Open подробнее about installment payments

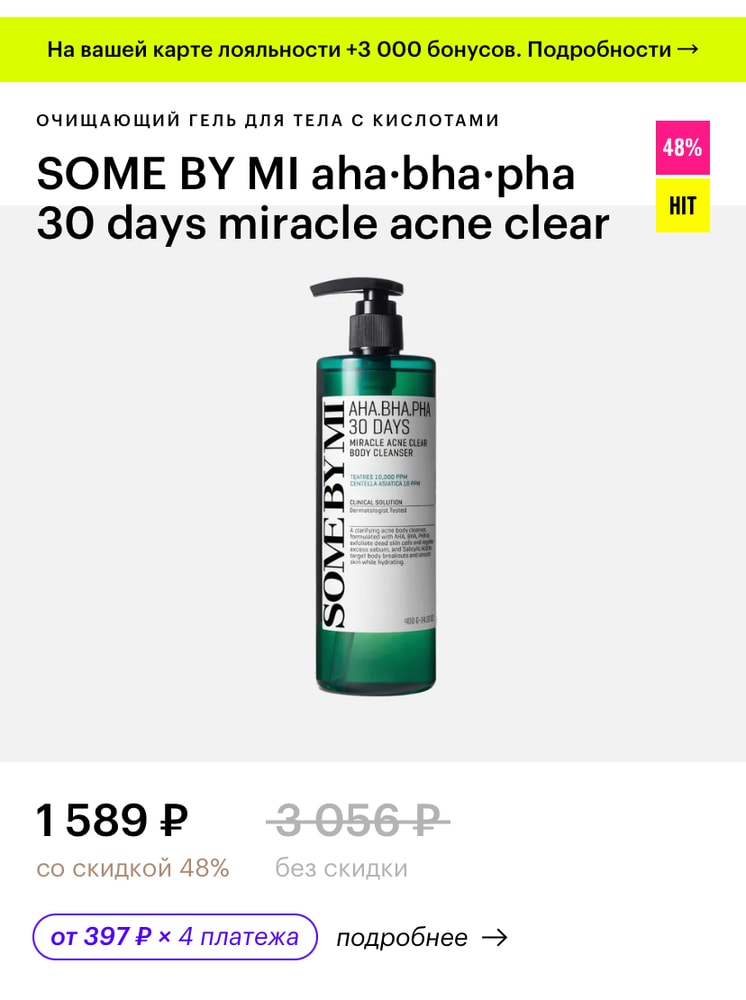pyautogui.click(x=402, y=938)
